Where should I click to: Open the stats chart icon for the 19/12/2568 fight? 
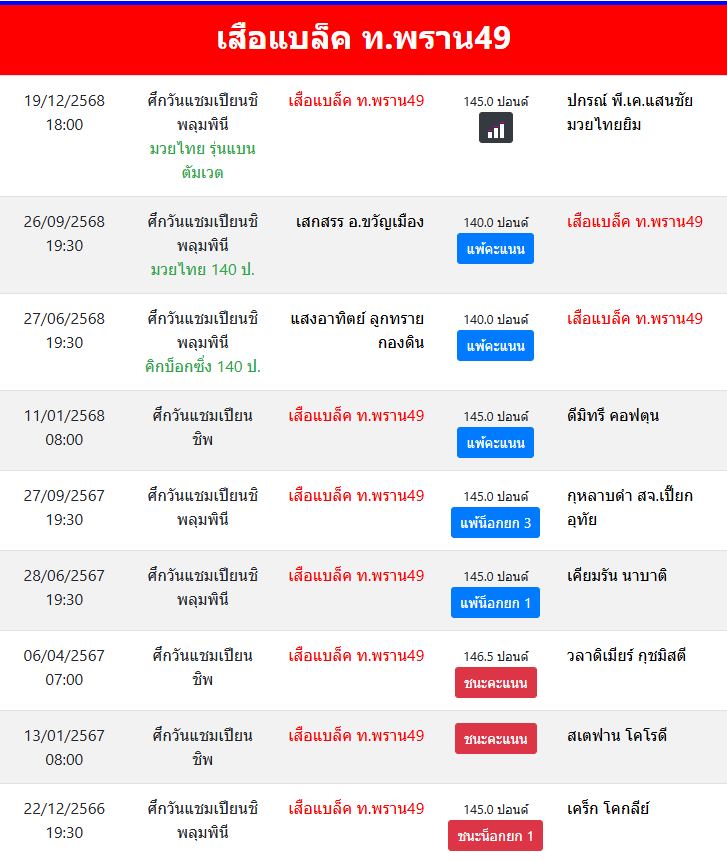496,128
